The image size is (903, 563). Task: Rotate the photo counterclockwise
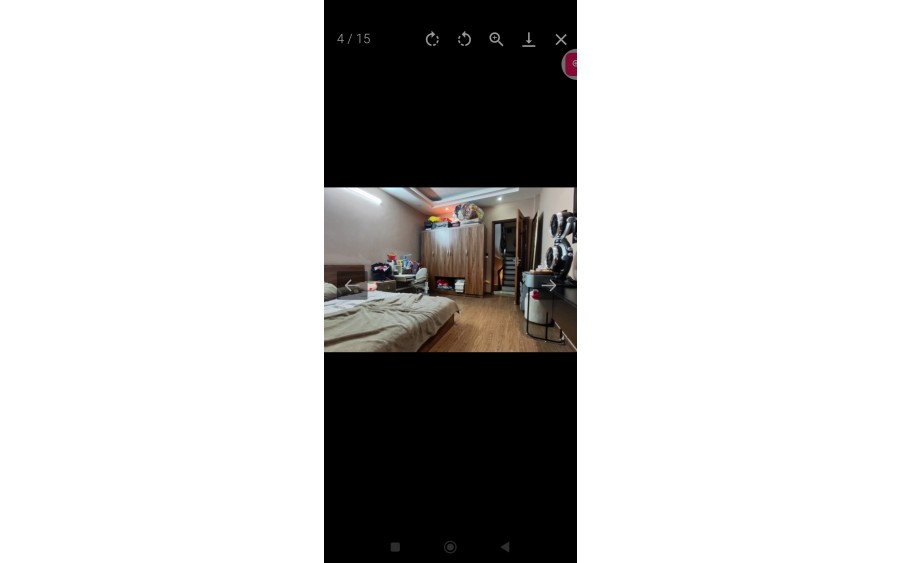click(x=464, y=39)
